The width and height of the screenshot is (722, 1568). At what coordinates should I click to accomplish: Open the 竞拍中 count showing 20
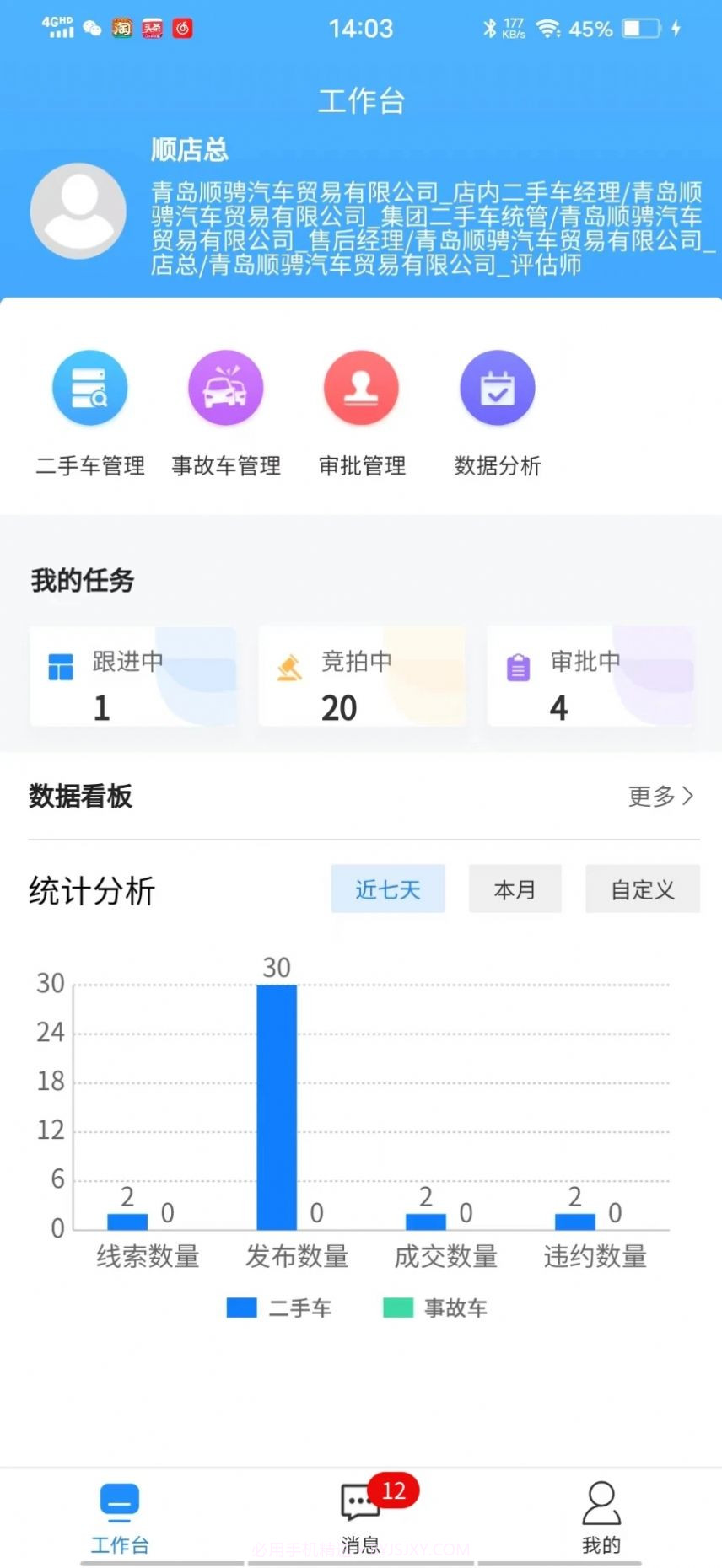(338, 708)
